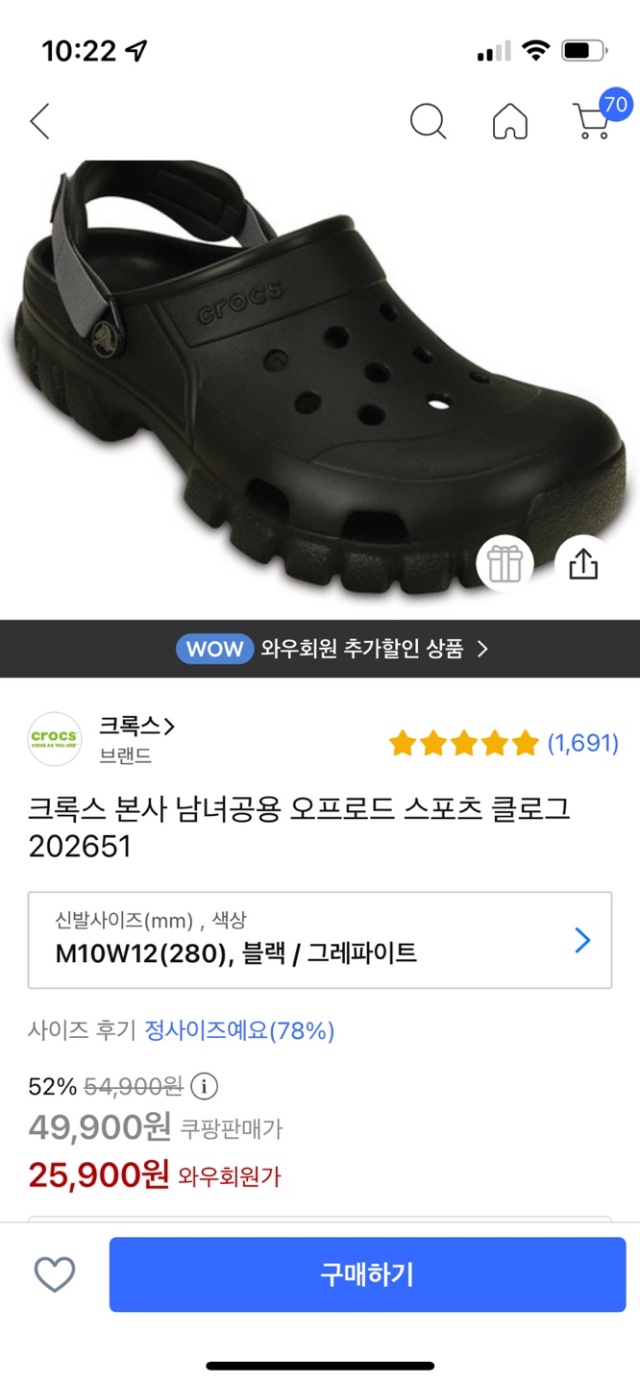
Task: Add this product to wishlist with the heart
Action: [x=55, y=1274]
